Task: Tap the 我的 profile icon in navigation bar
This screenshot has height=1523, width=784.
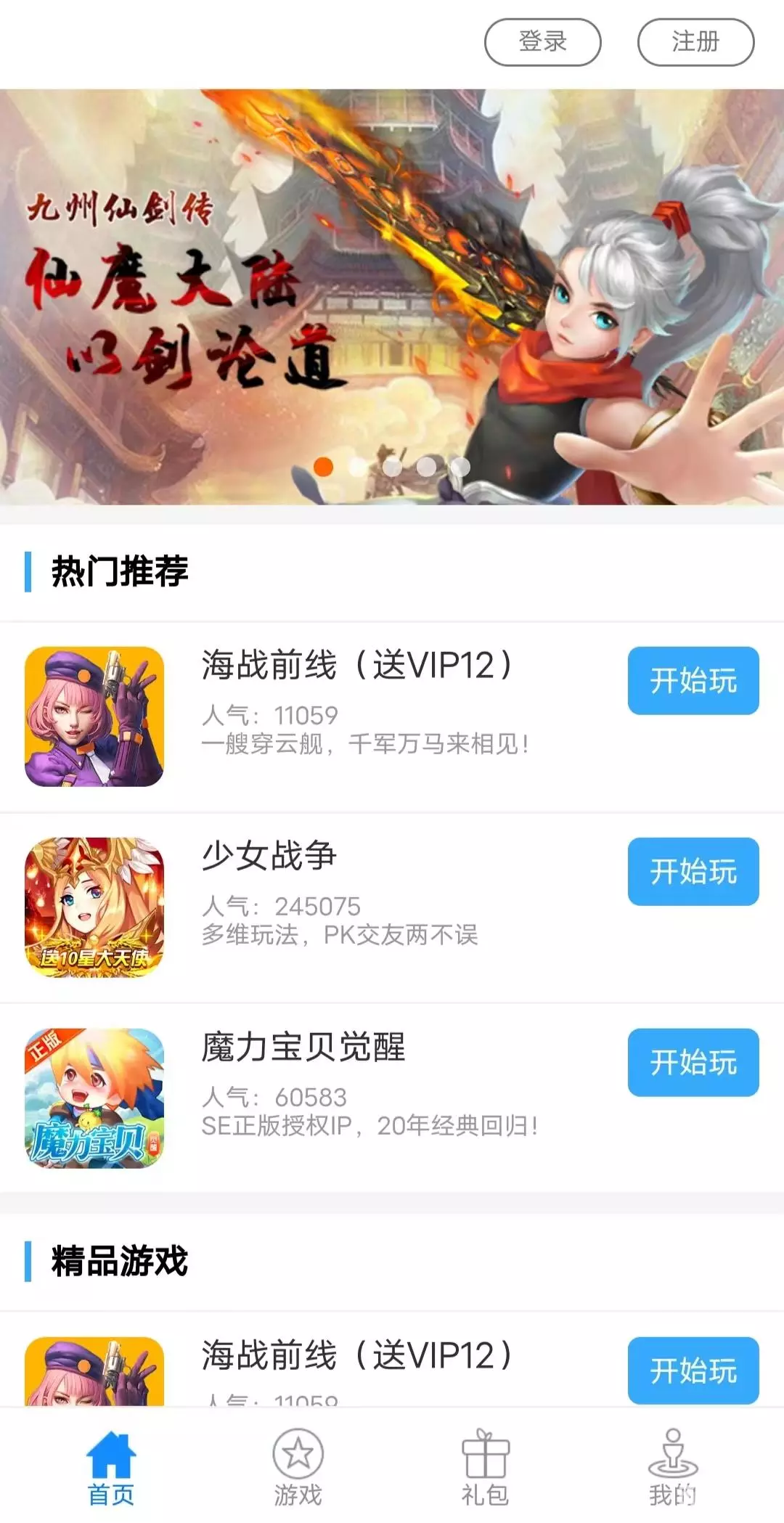Action: tap(671, 1466)
